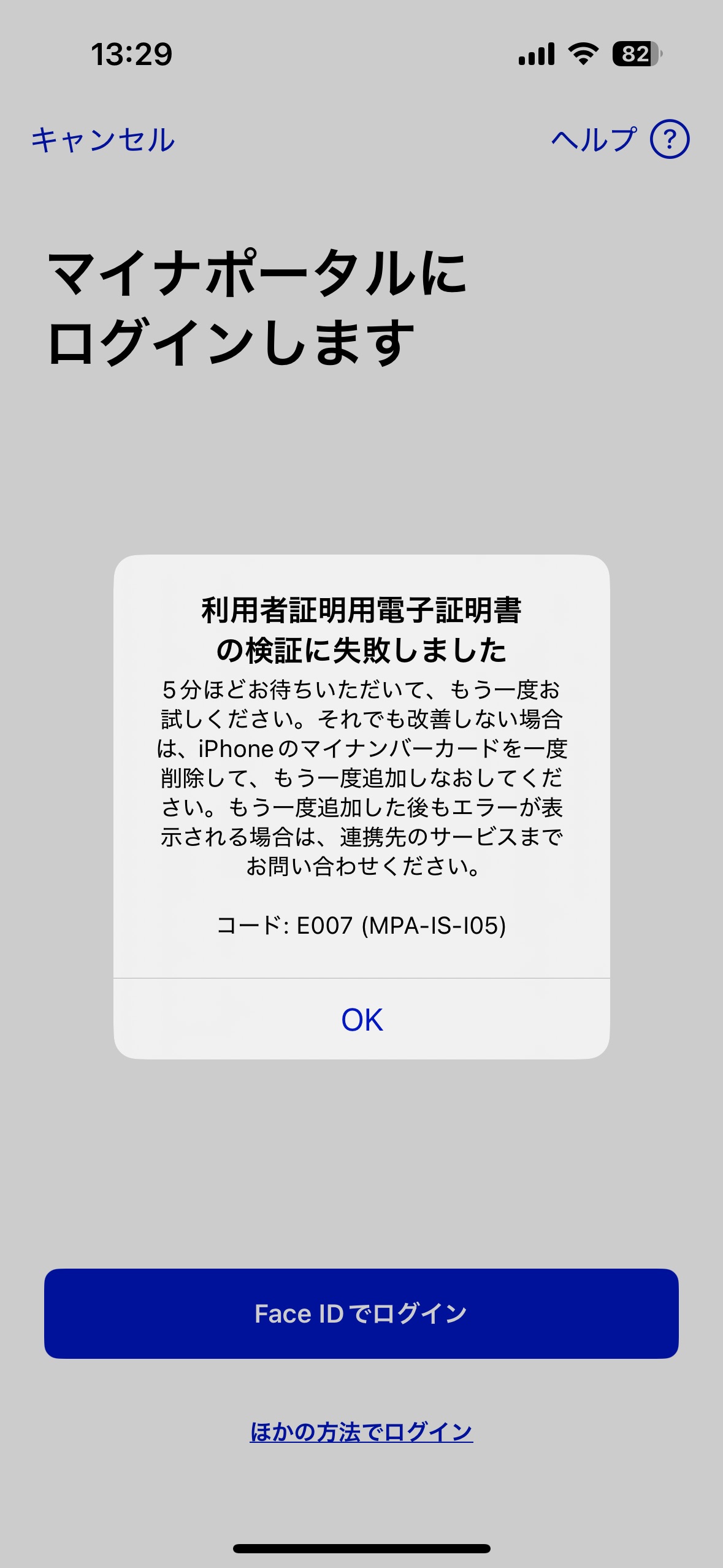723x1568 pixels.
Task: Open ほかの方法でログイン link
Action: pos(361,1431)
